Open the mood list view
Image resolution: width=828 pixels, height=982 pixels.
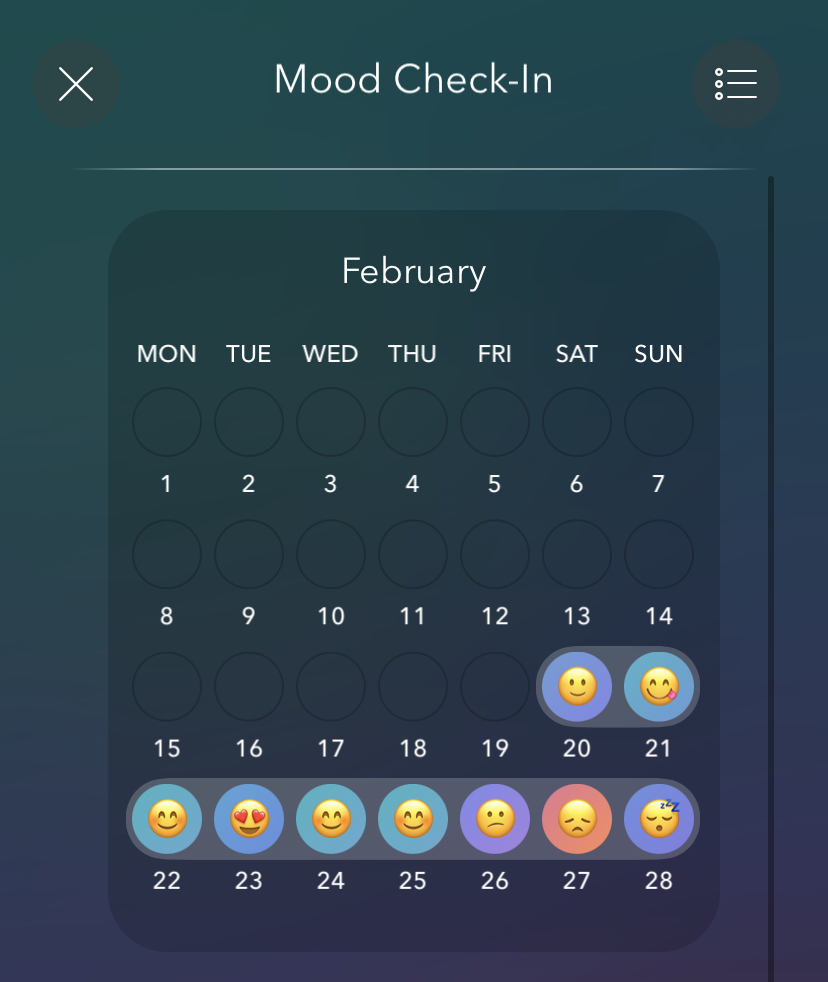coord(735,84)
